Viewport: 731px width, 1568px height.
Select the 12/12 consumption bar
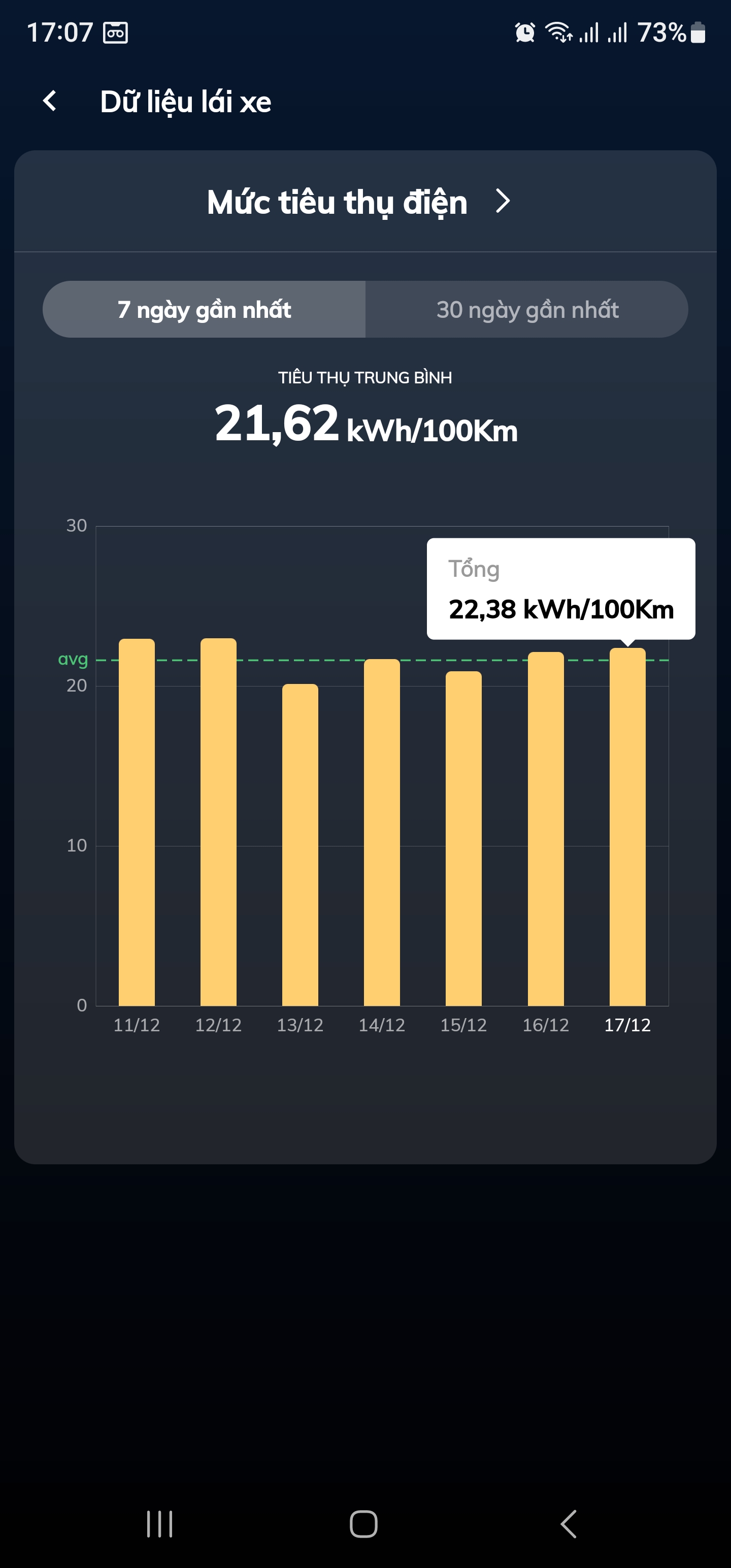tap(218, 822)
